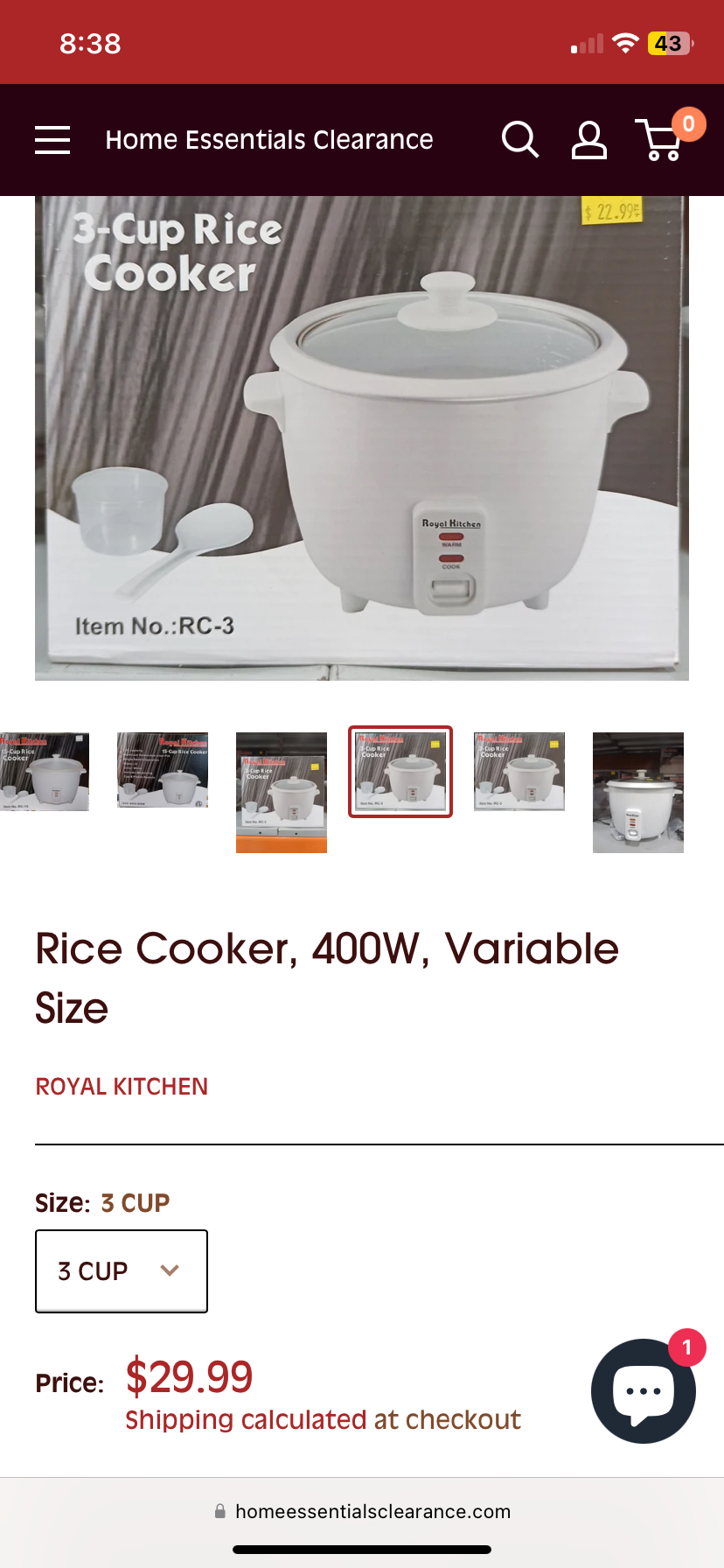Select the unboxed rice cooker photo thumbnail
724x1568 pixels.
tap(638, 793)
